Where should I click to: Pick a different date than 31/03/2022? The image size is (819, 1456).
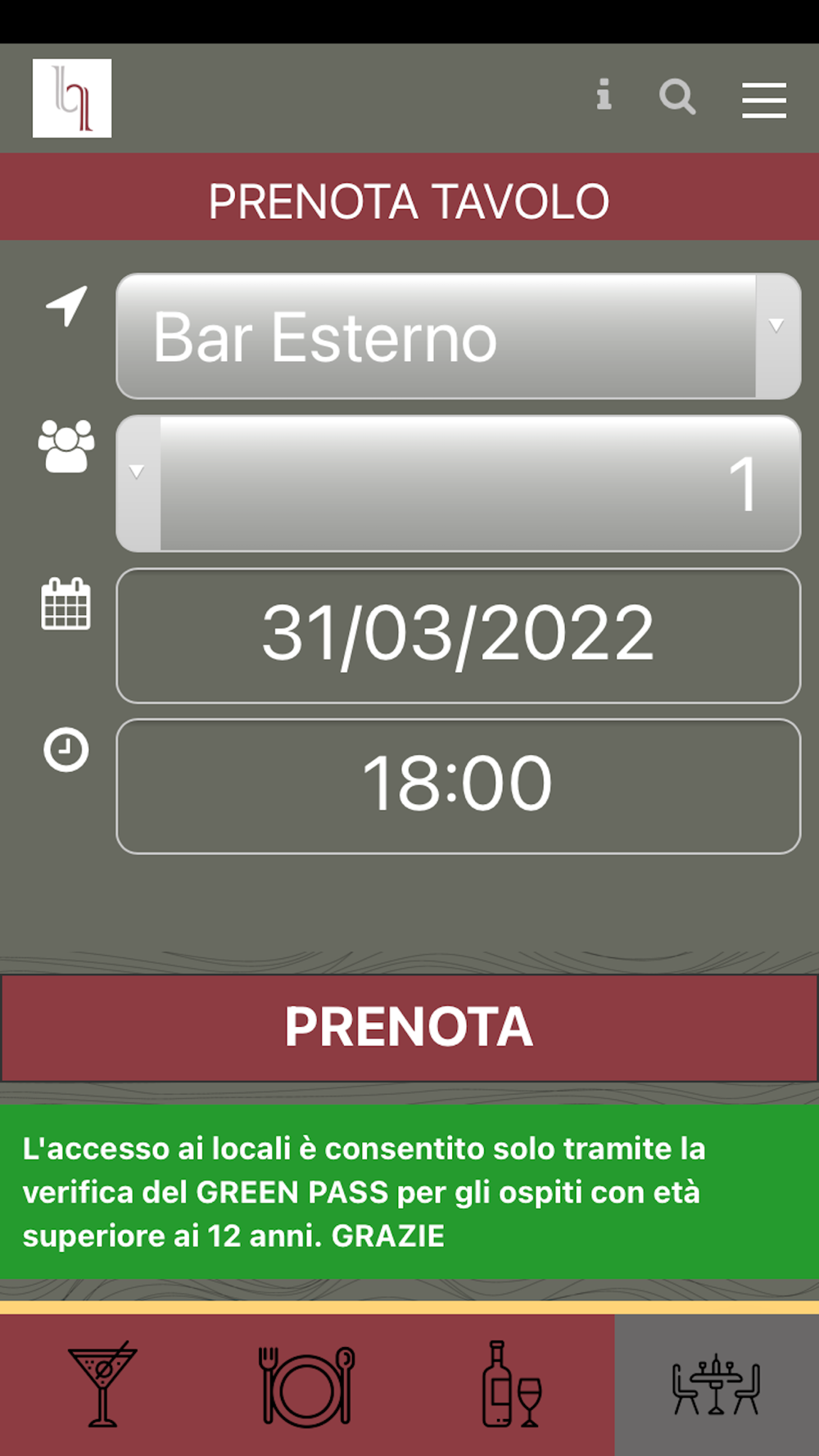click(x=459, y=635)
